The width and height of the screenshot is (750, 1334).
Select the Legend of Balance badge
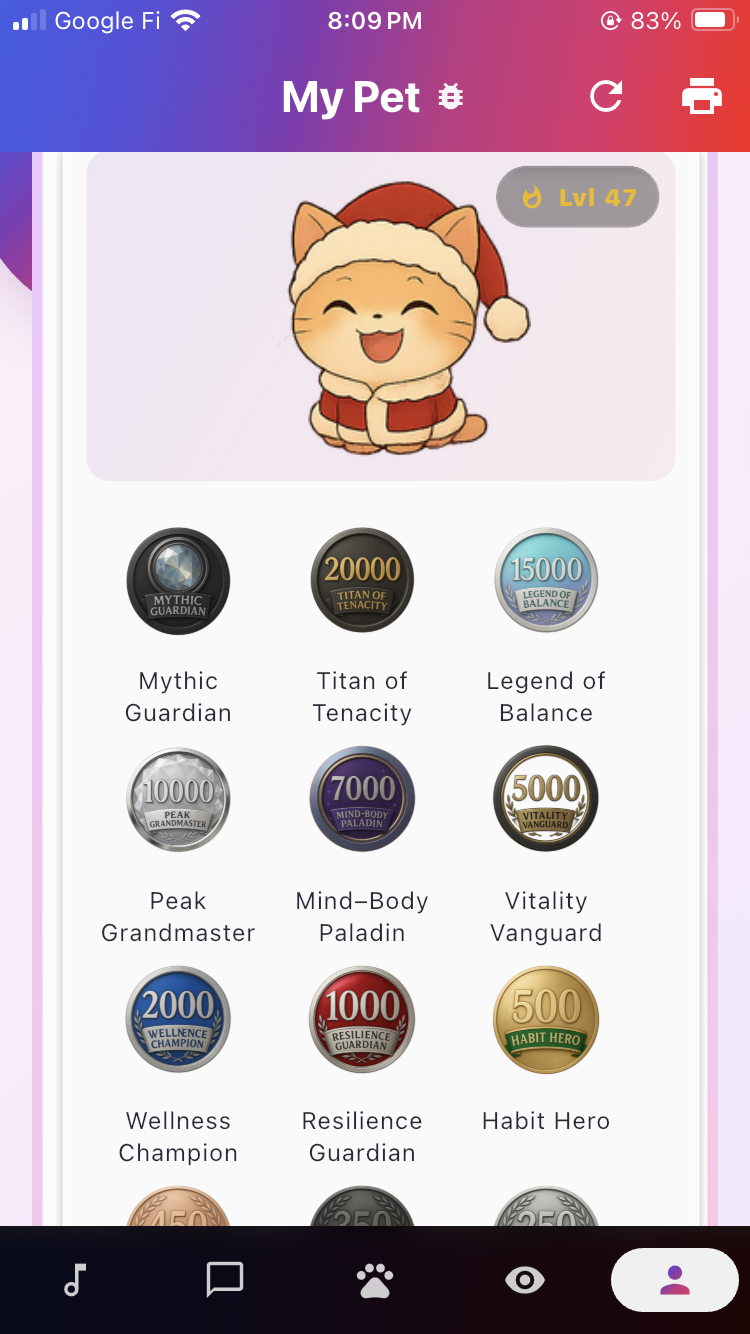click(x=546, y=580)
